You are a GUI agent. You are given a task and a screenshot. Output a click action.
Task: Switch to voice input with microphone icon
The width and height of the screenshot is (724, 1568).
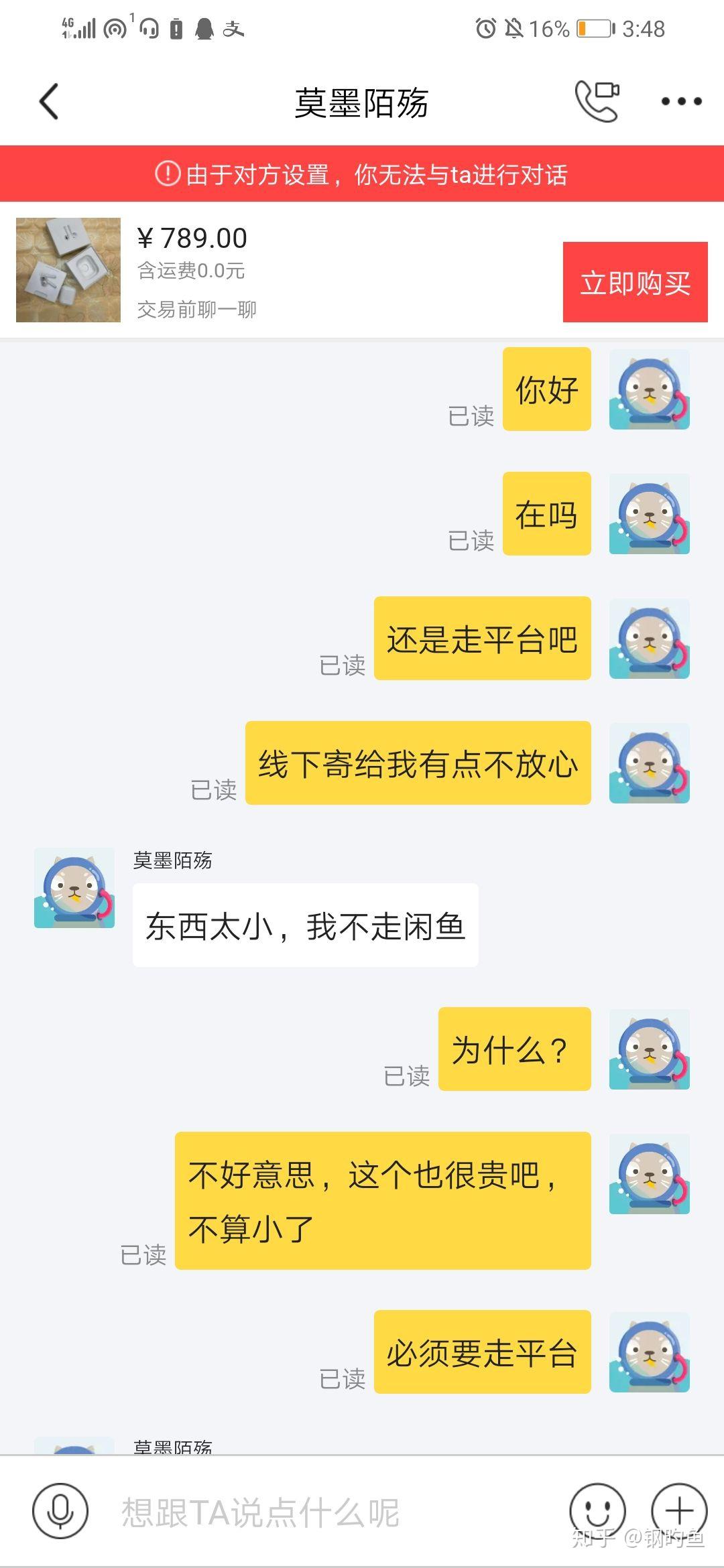point(60,1511)
